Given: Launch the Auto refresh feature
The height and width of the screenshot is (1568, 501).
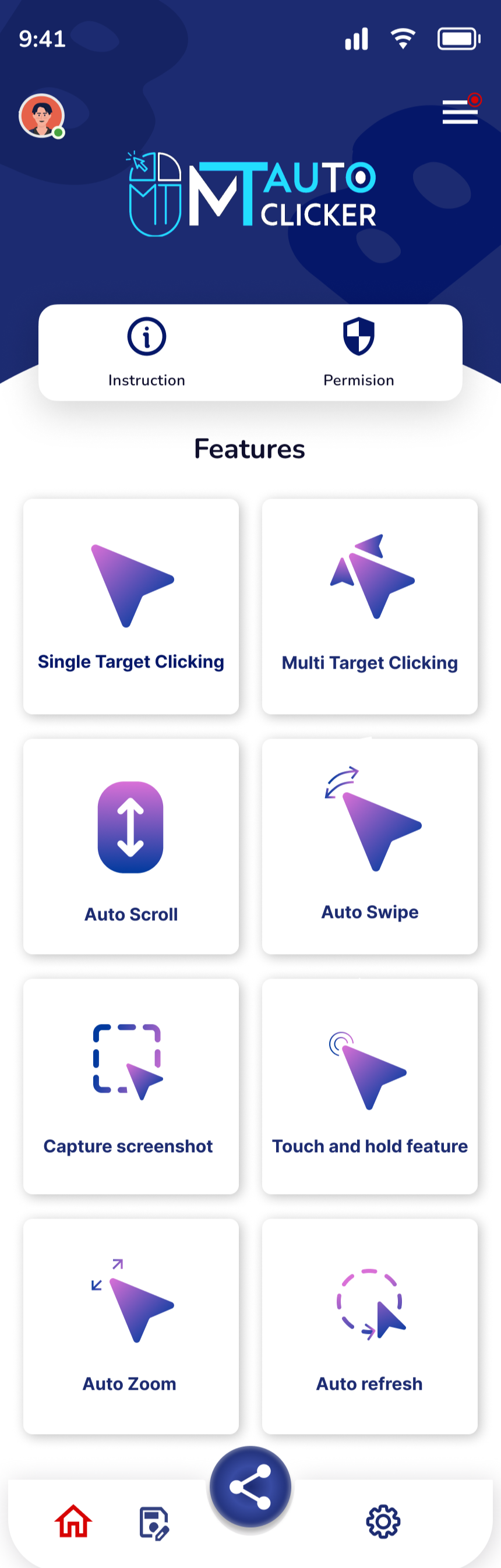Looking at the screenshot, I should (x=369, y=1325).
